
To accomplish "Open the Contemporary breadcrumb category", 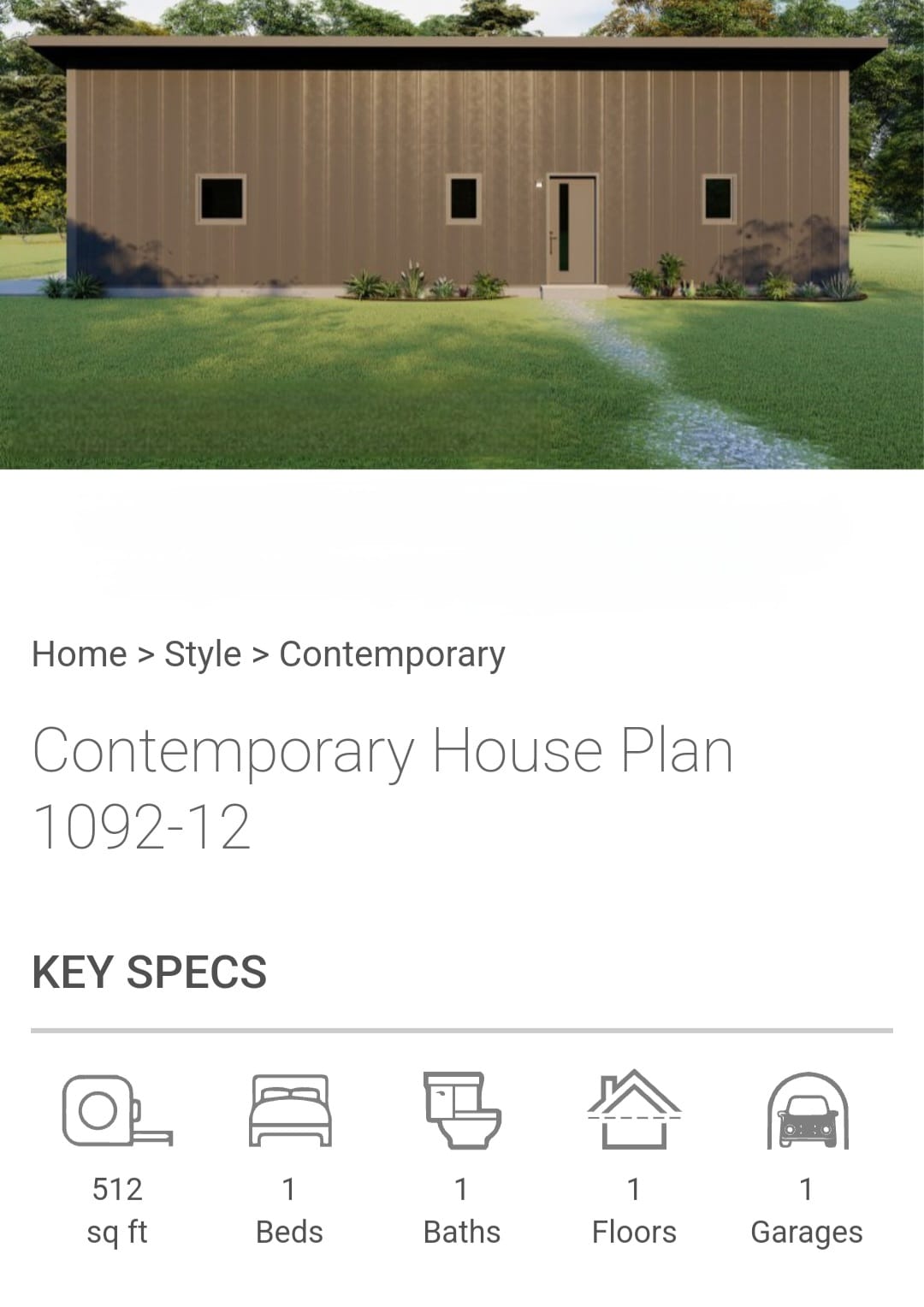I will click(392, 654).
